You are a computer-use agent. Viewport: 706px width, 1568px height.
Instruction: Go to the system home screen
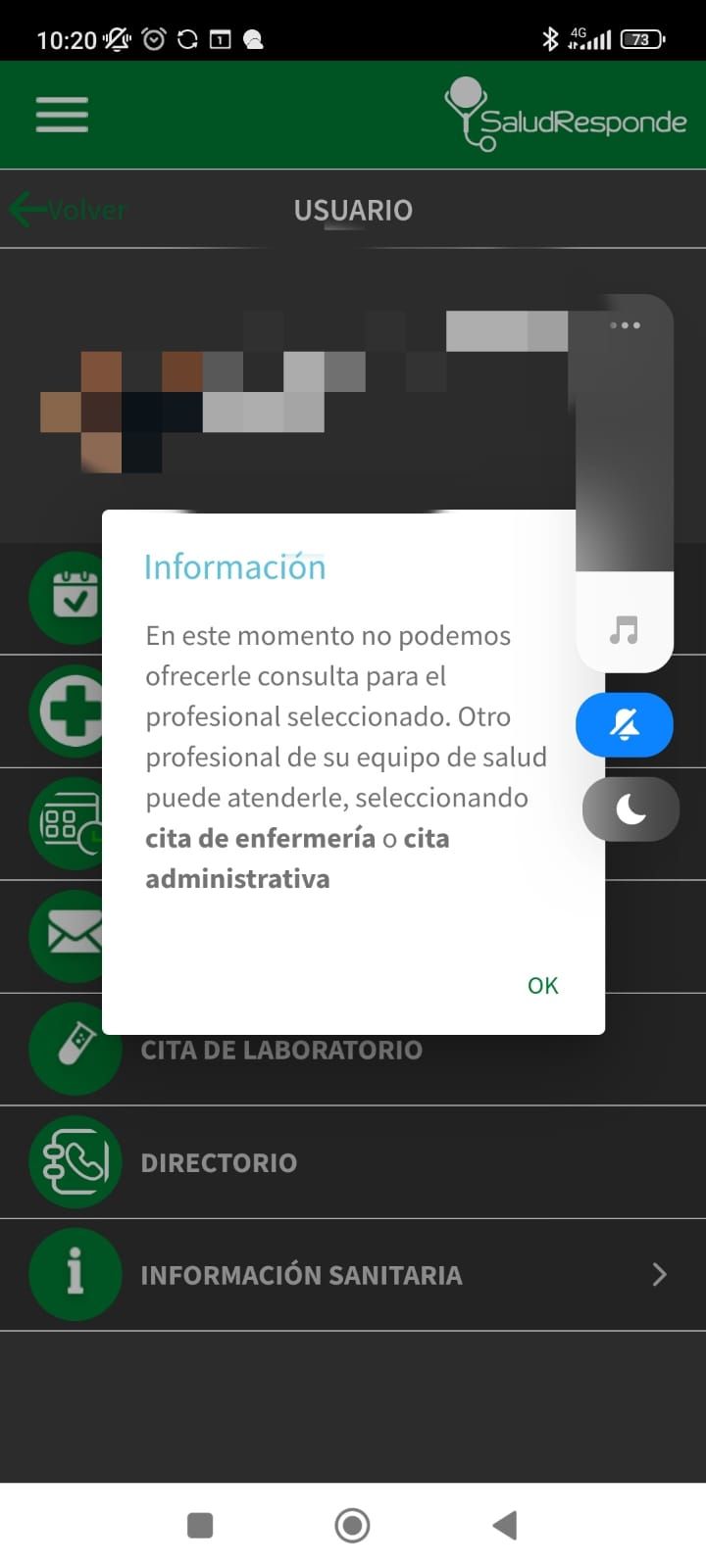click(x=352, y=1525)
